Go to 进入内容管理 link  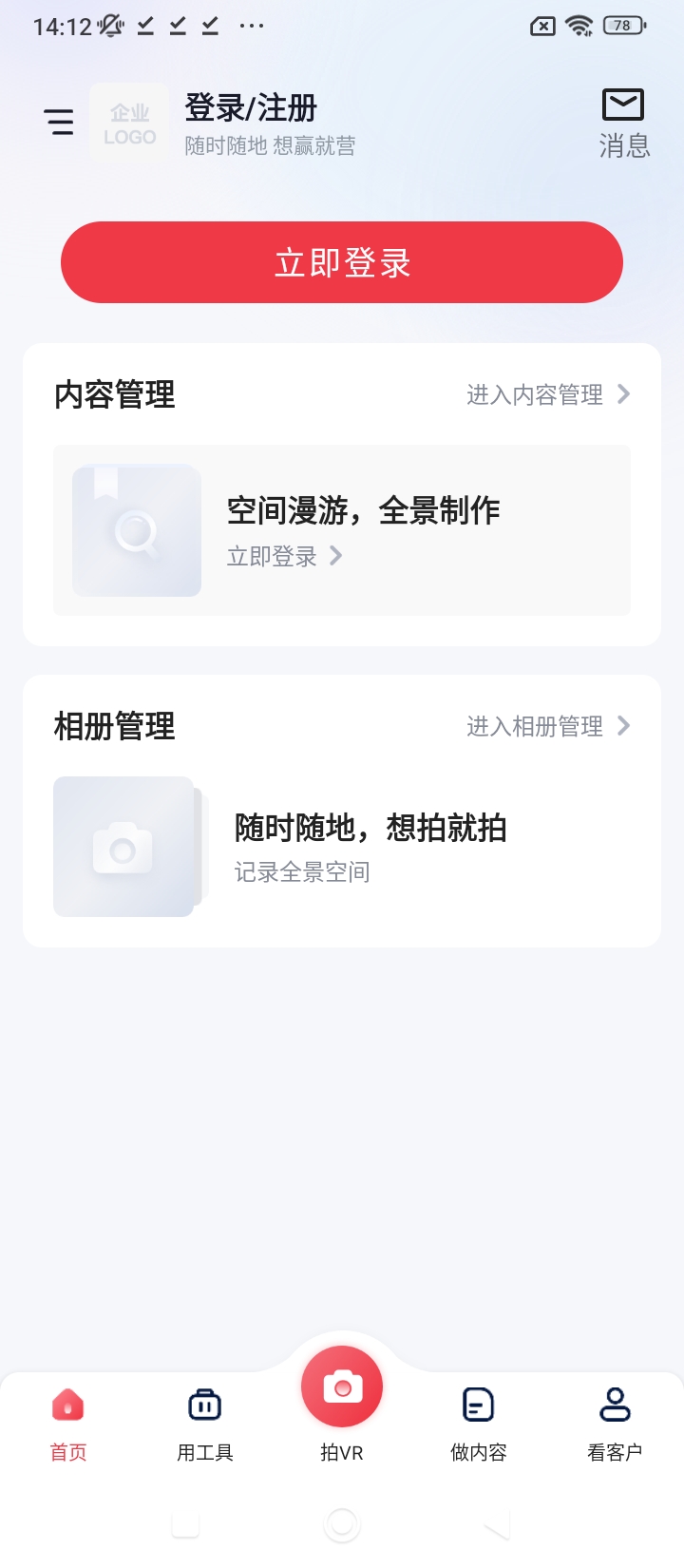coord(547,394)
